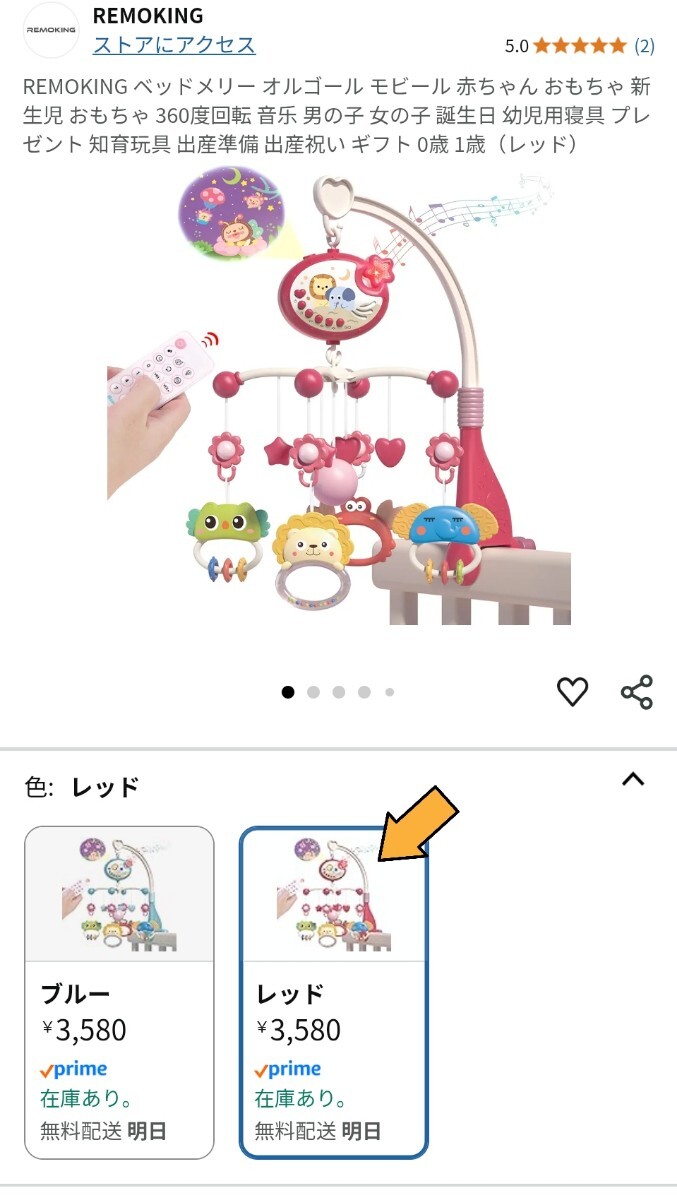Viewport: 677px width, 1200px height.
Task: Share this product
Action: click(x=637, y=691)
